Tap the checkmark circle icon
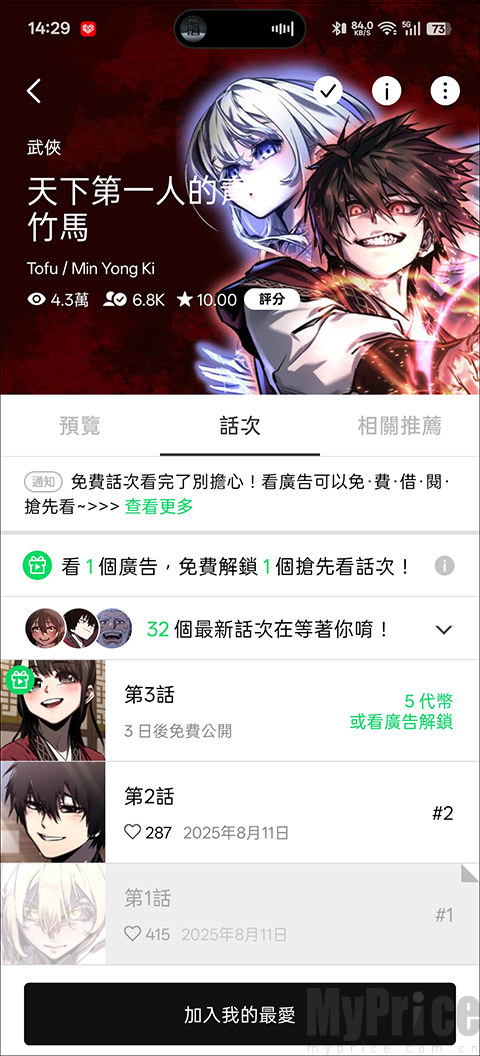 coord(328,91)
